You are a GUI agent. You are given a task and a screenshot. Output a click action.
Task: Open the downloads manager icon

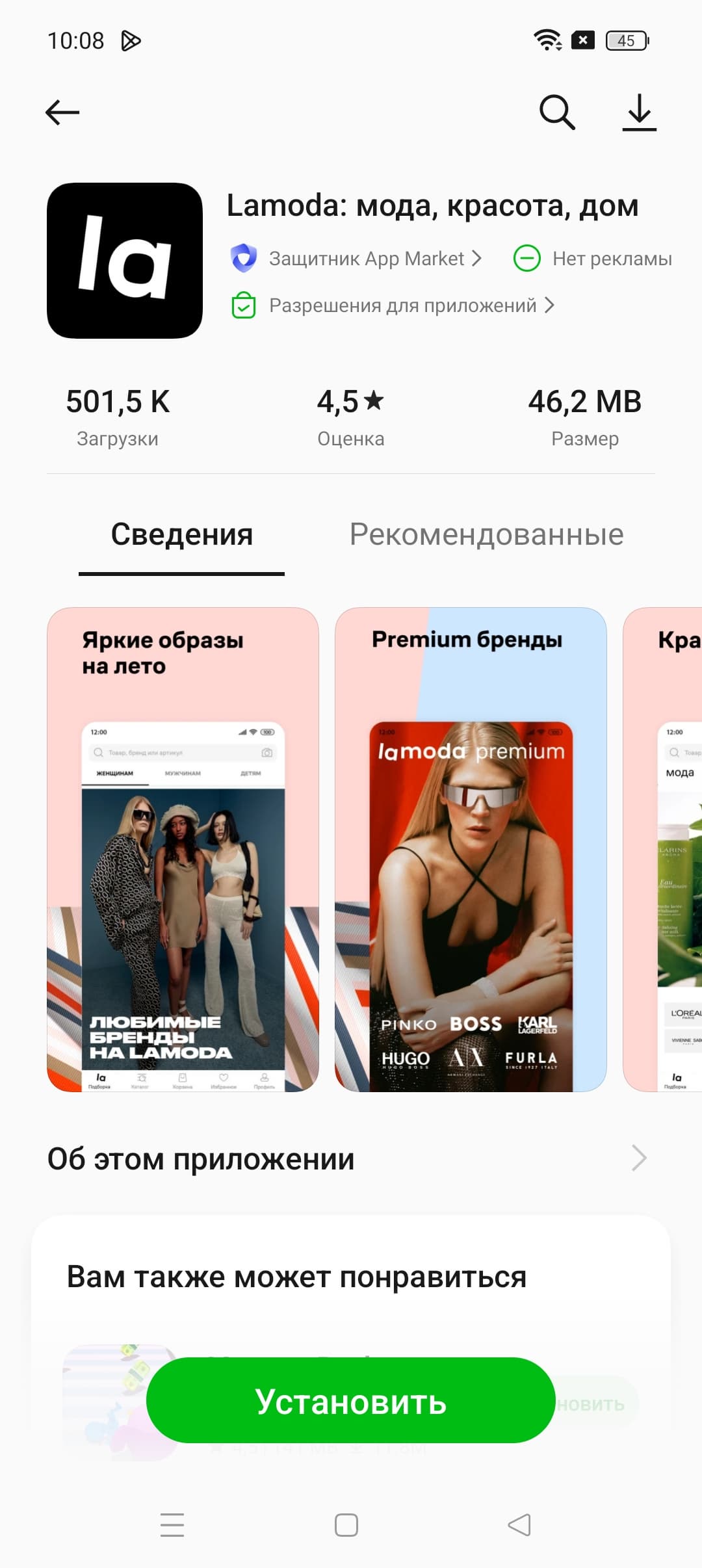639,112
